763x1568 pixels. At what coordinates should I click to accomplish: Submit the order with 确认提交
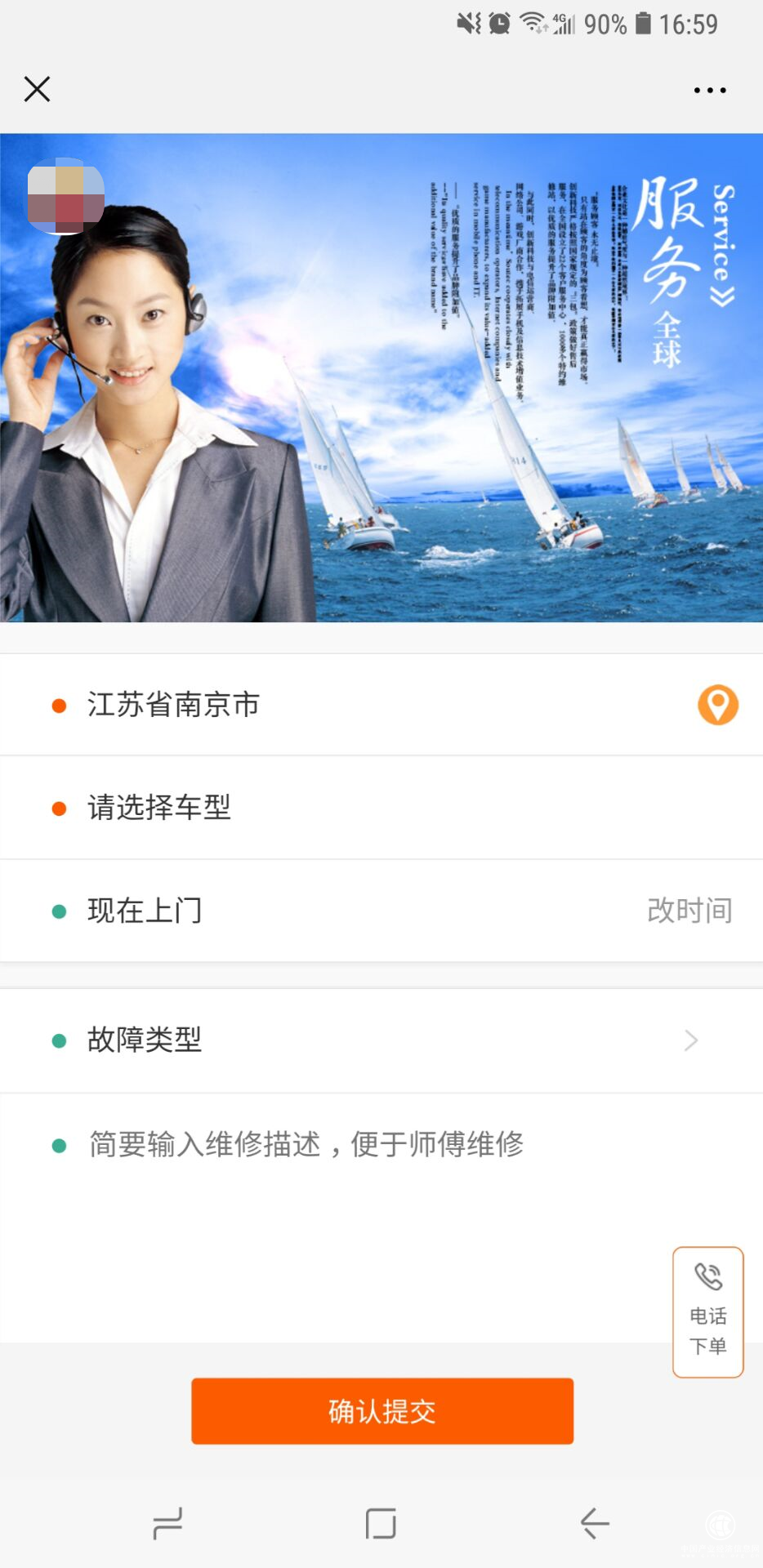tap(382, 1411)
